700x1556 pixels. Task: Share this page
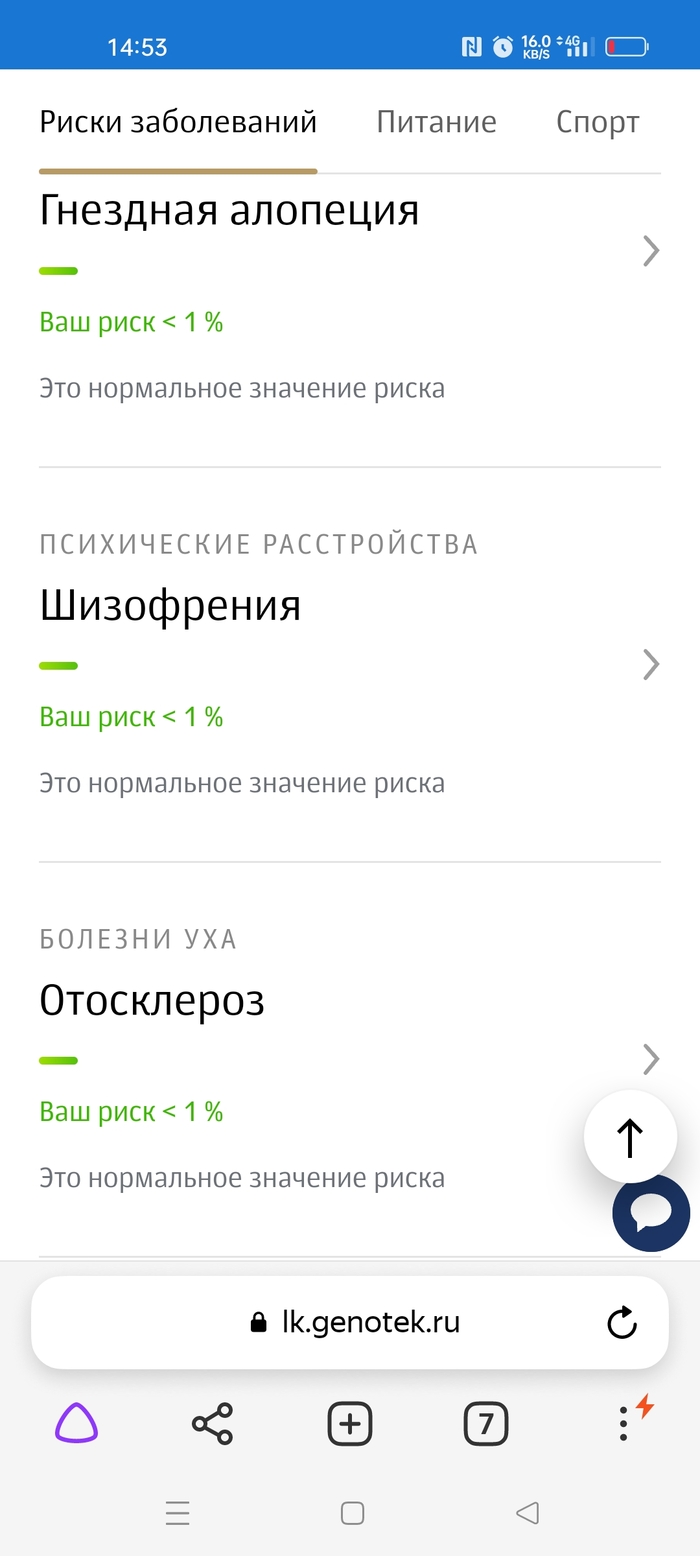(x=212, y=1423)
